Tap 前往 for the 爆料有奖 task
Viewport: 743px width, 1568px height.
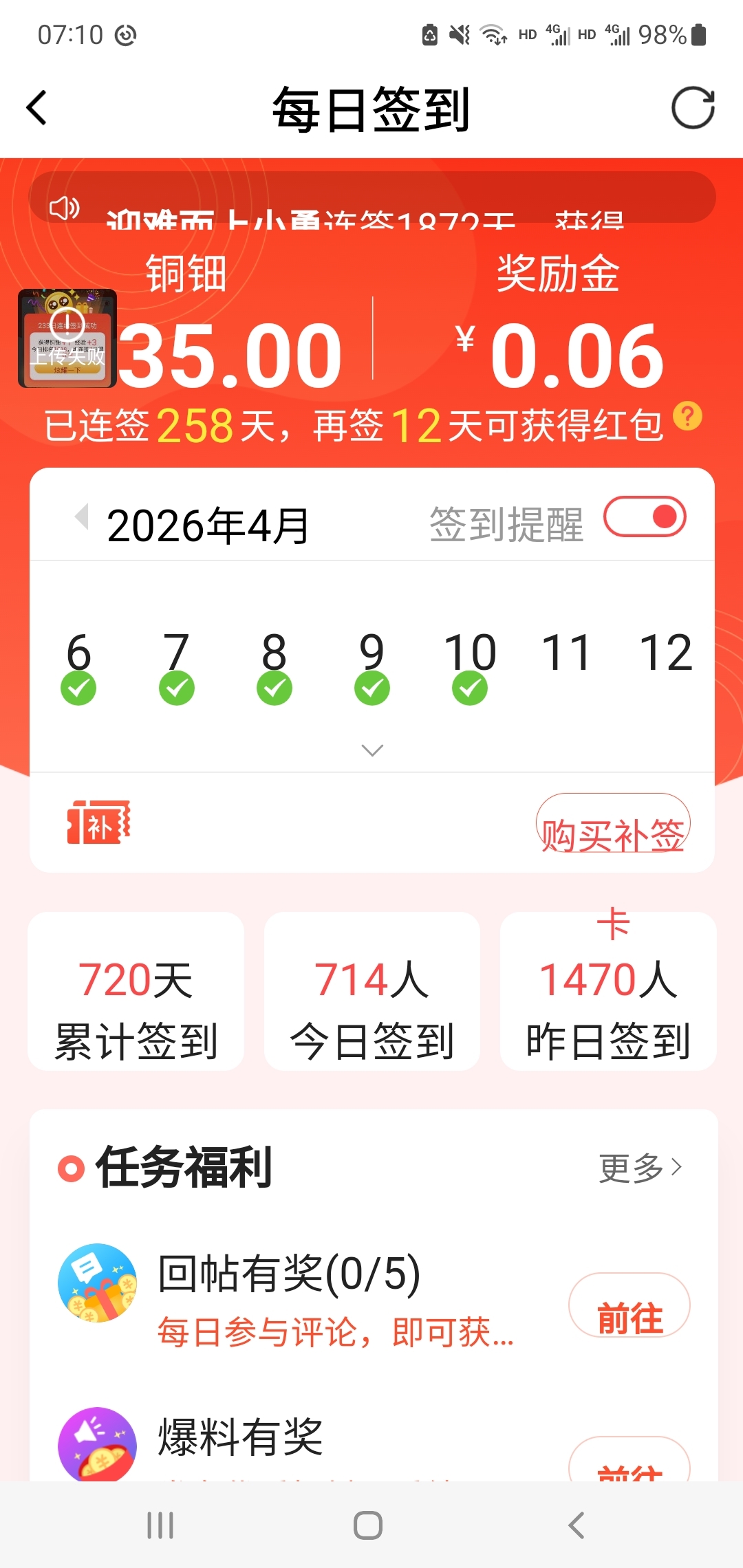click(629, 1461)
